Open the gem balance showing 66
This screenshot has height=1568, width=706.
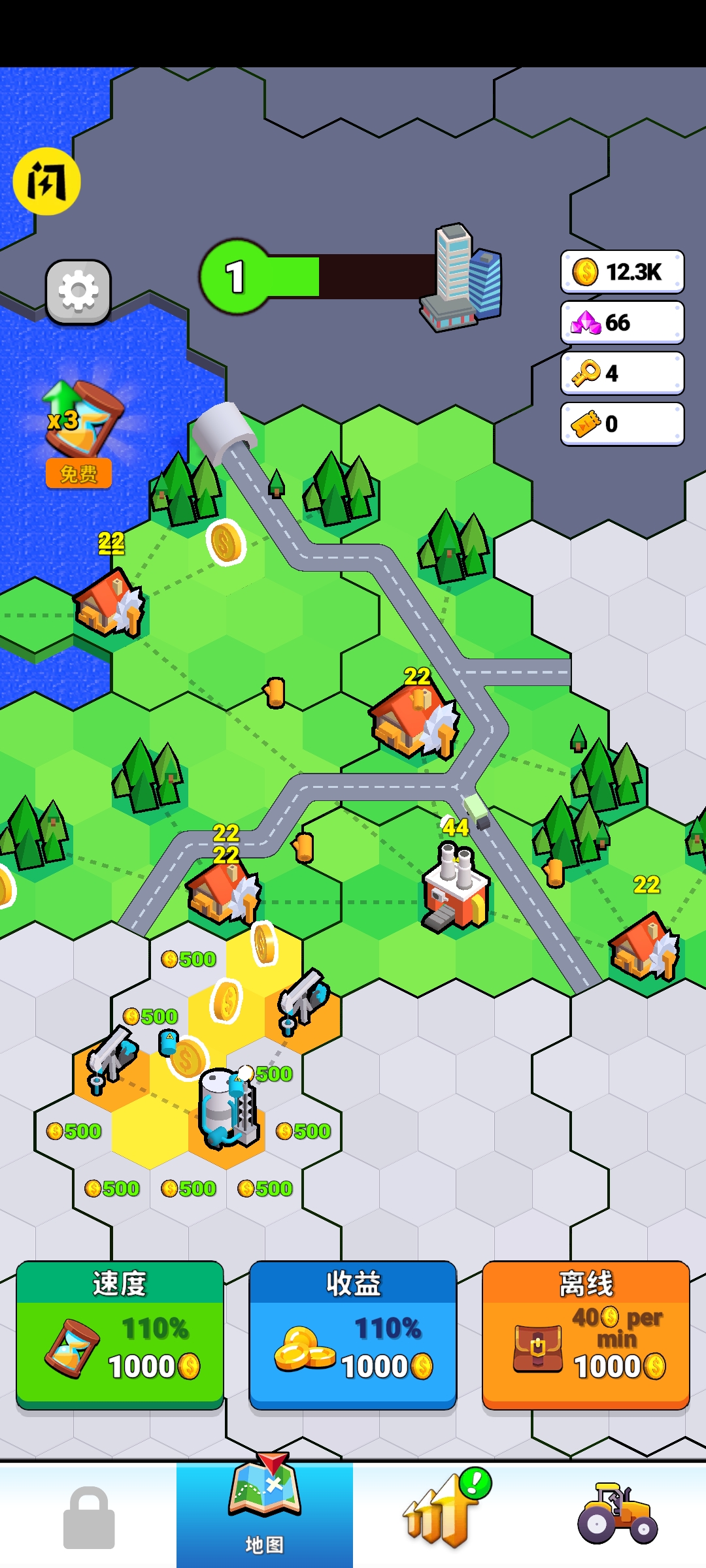(x=622, y=322)
